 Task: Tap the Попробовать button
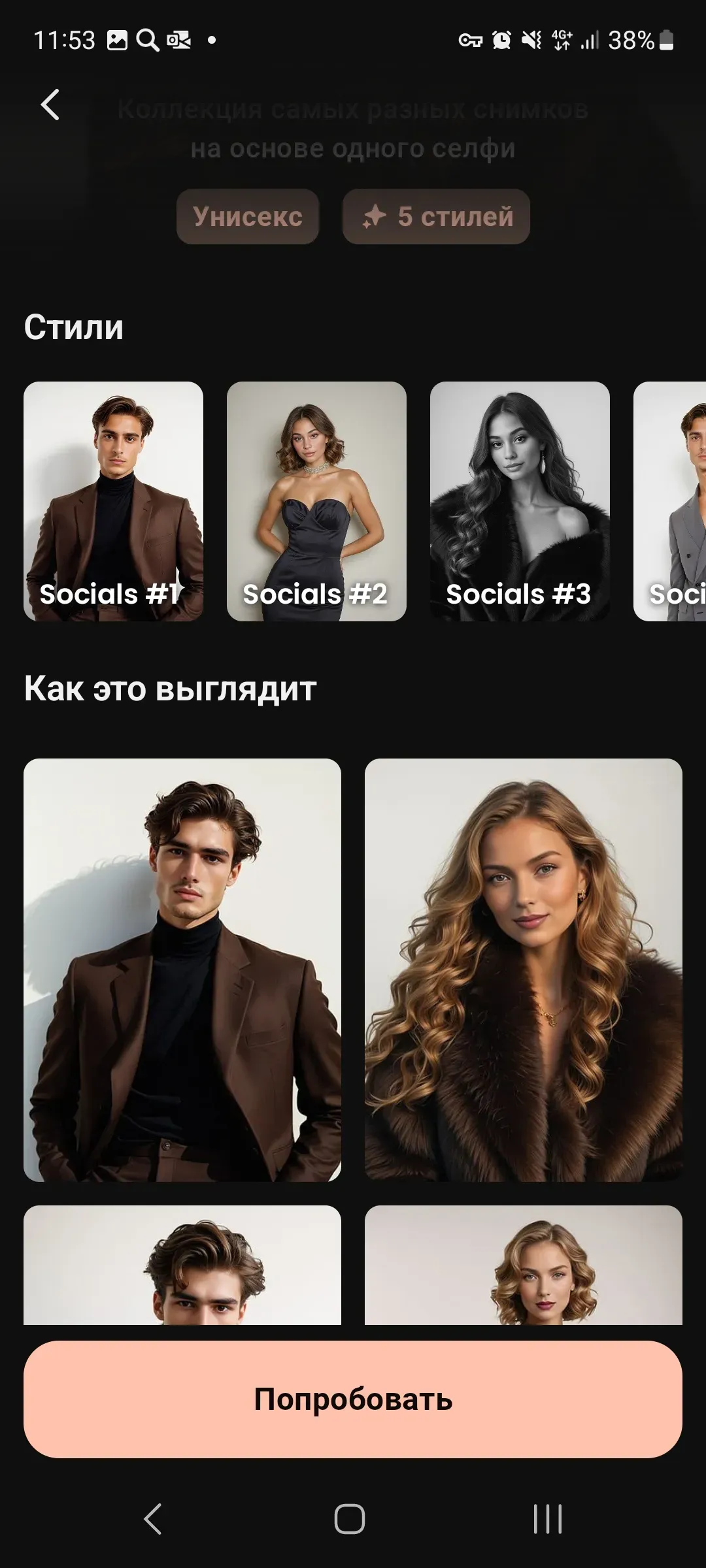coord(353,1399)
